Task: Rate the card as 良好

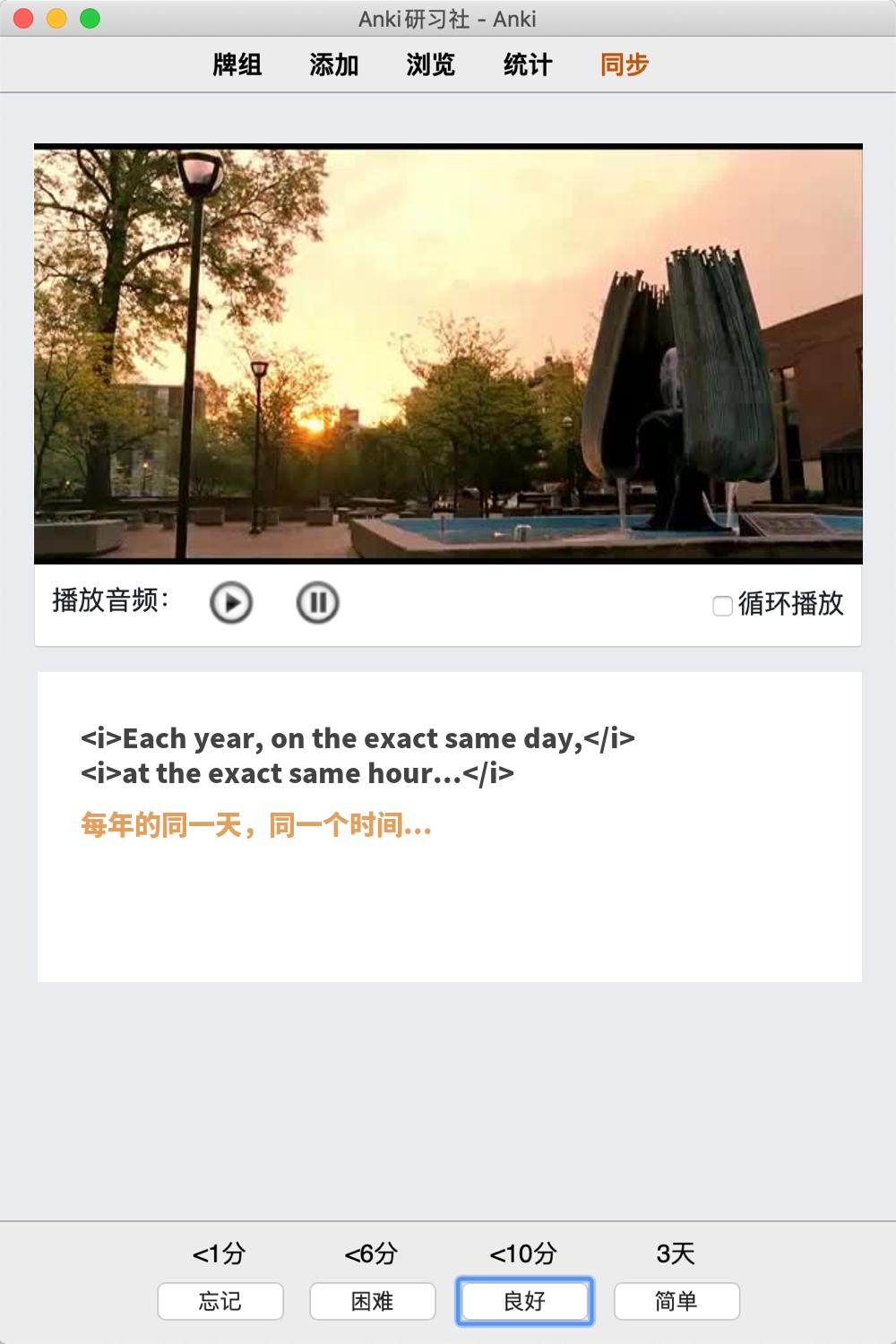Action: pyautogui.click(x=525, y=1301)
